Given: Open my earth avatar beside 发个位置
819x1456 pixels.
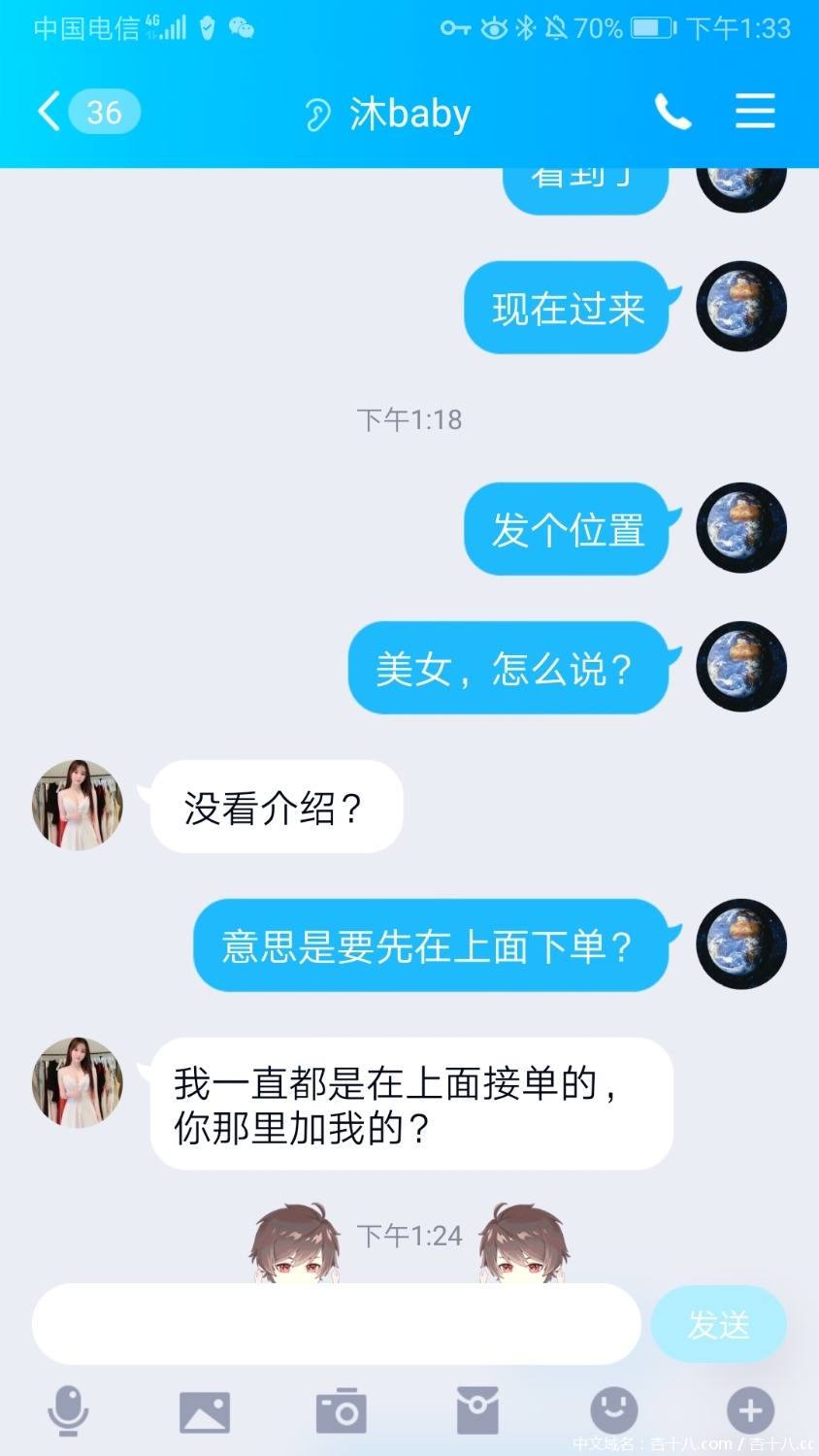Looking at the screenshot, I should [741, 528].
